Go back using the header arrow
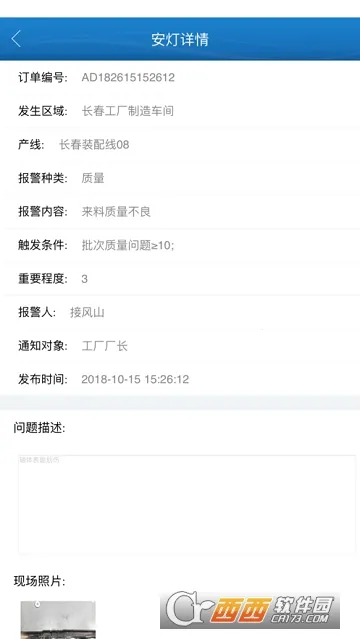The width and height of the screenshot is (360, 639). point(16,39)
